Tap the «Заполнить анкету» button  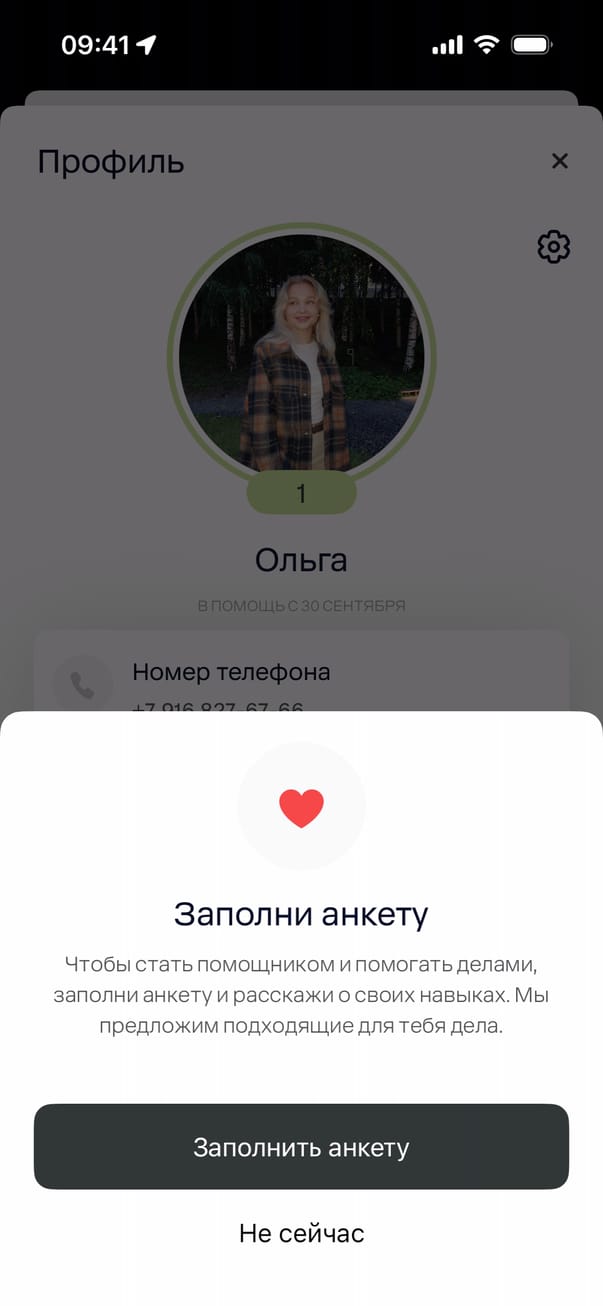click(301, 1146)
